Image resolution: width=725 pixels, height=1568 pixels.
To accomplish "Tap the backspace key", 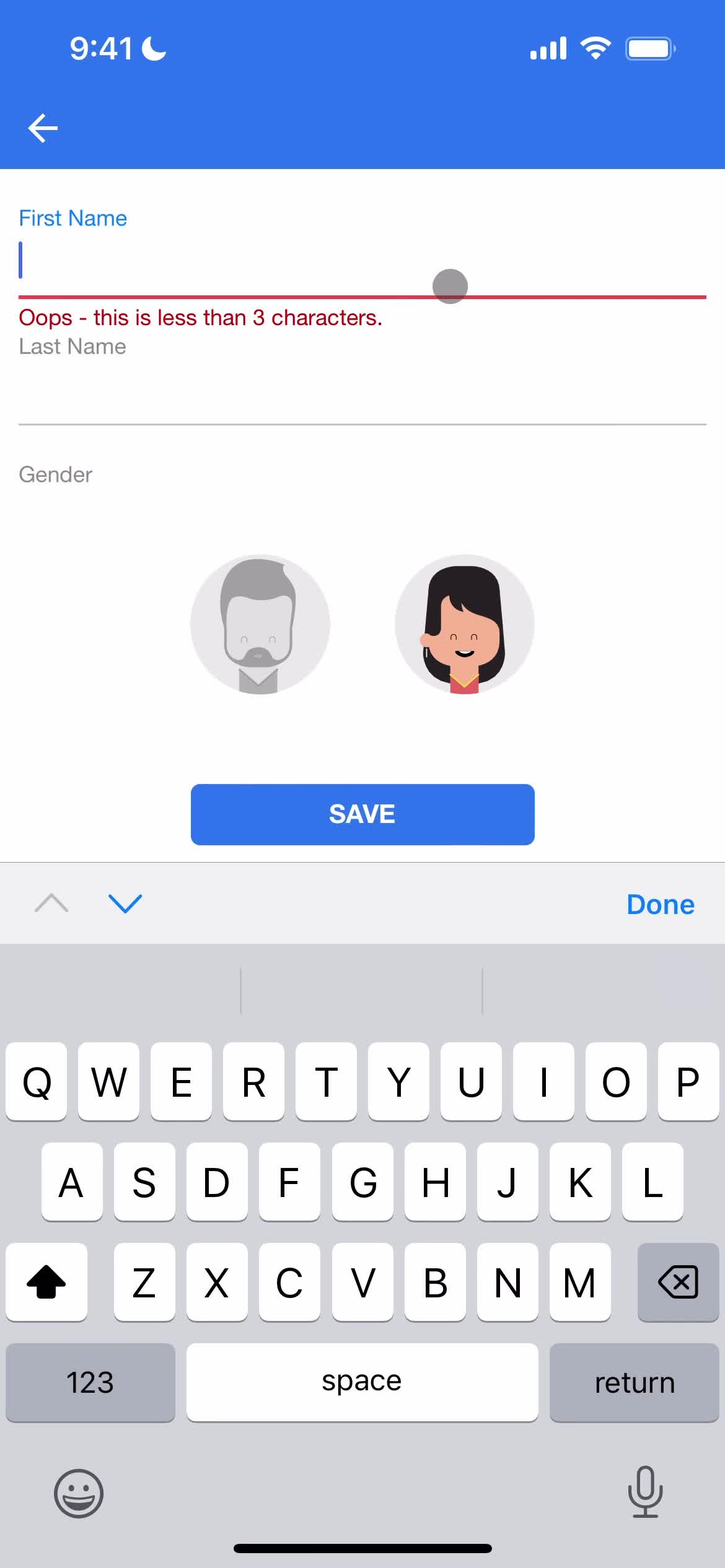I will click(677, 1283).
